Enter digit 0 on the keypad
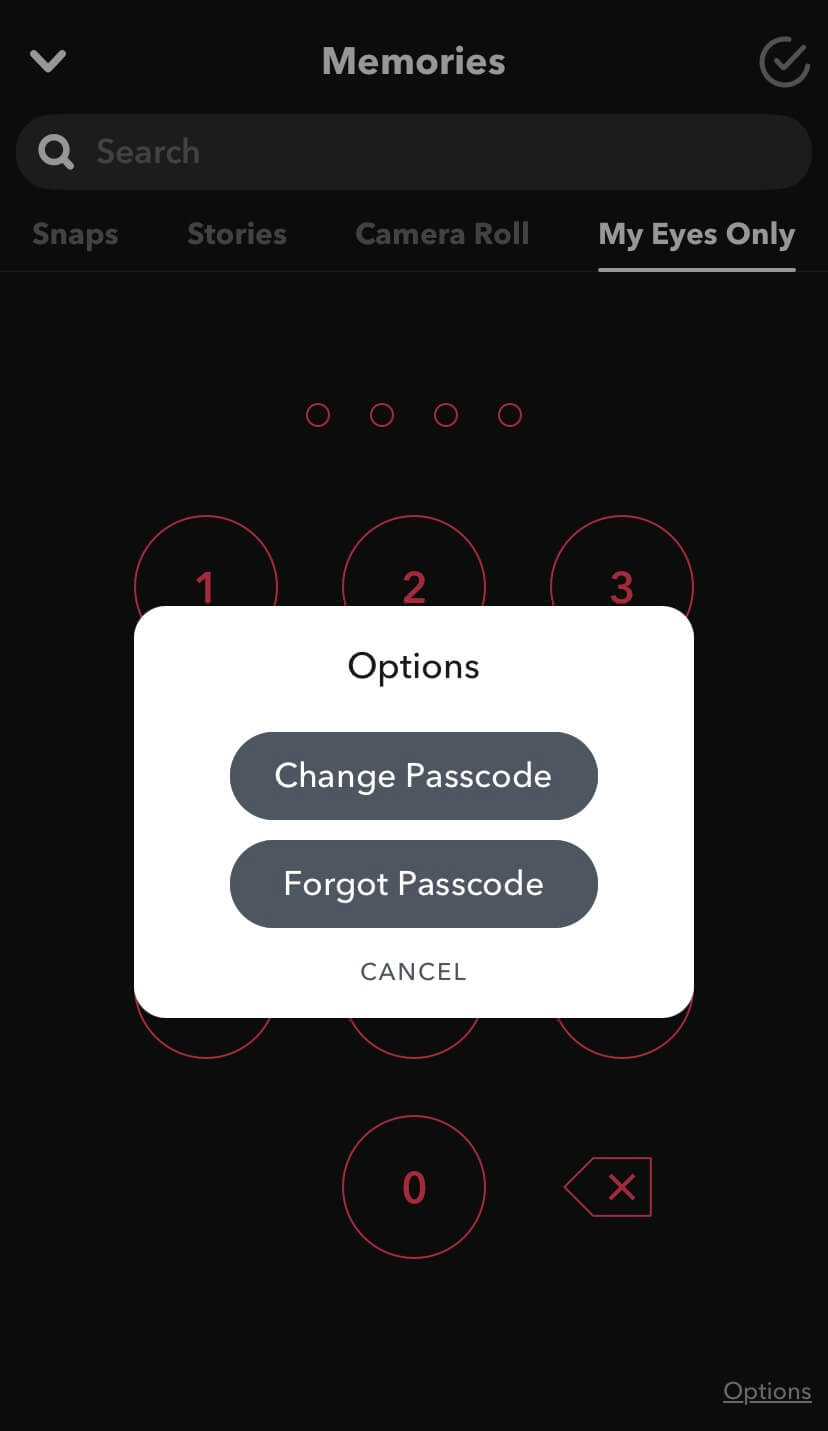This screenshot has width=828, height=1431. tap(414, 1187)
